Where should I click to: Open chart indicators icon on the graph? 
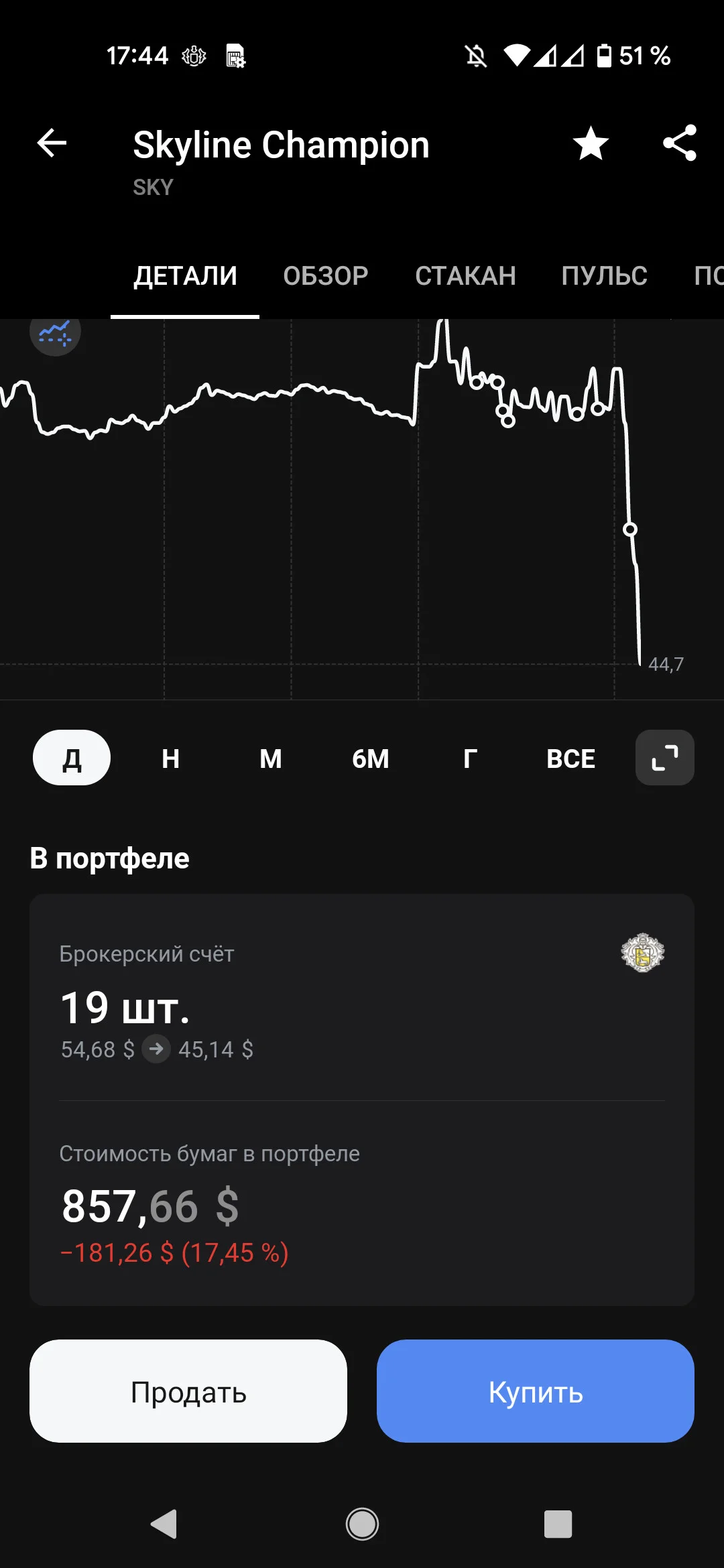tap(55, 332)
